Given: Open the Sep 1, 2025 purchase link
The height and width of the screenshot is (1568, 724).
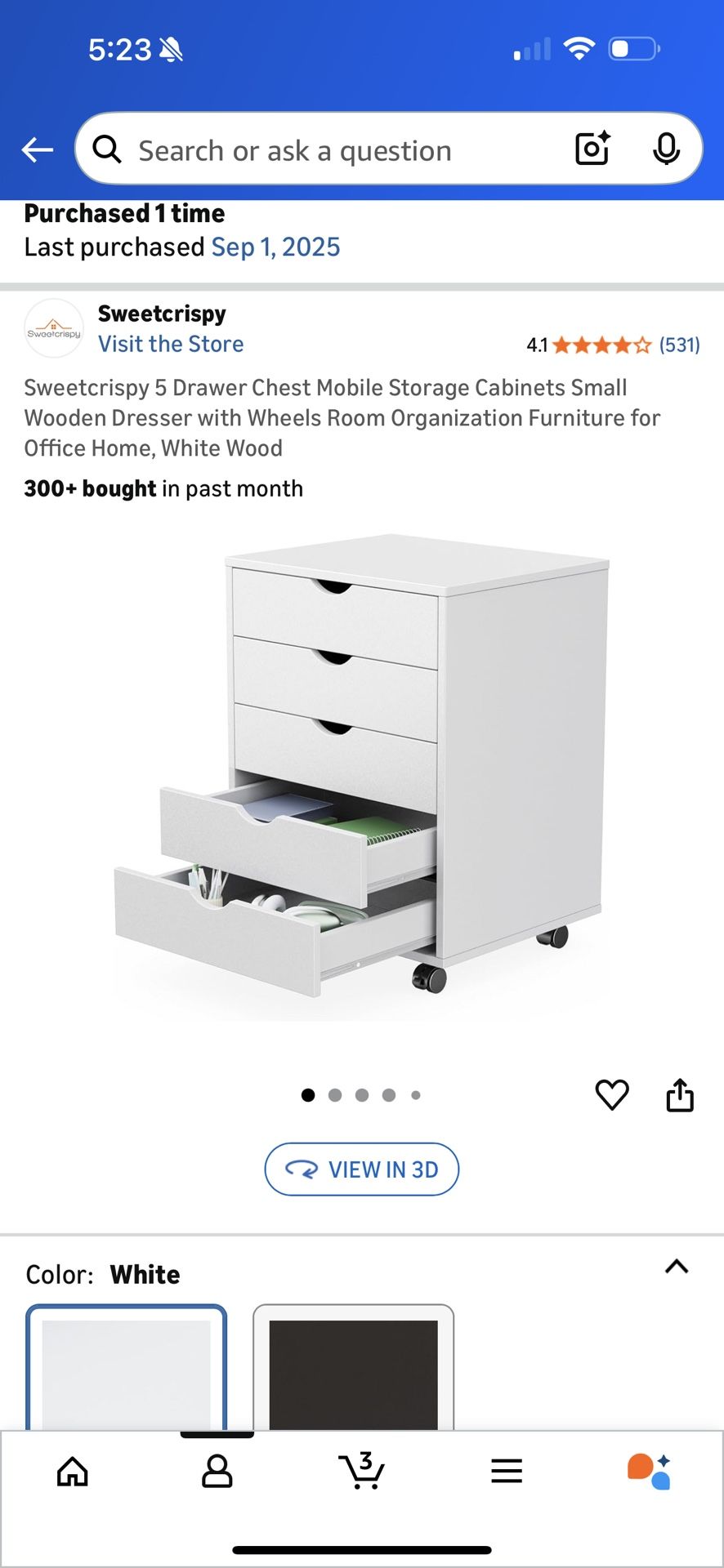Looking at the screenshot, I should click(x=275, y=247).
